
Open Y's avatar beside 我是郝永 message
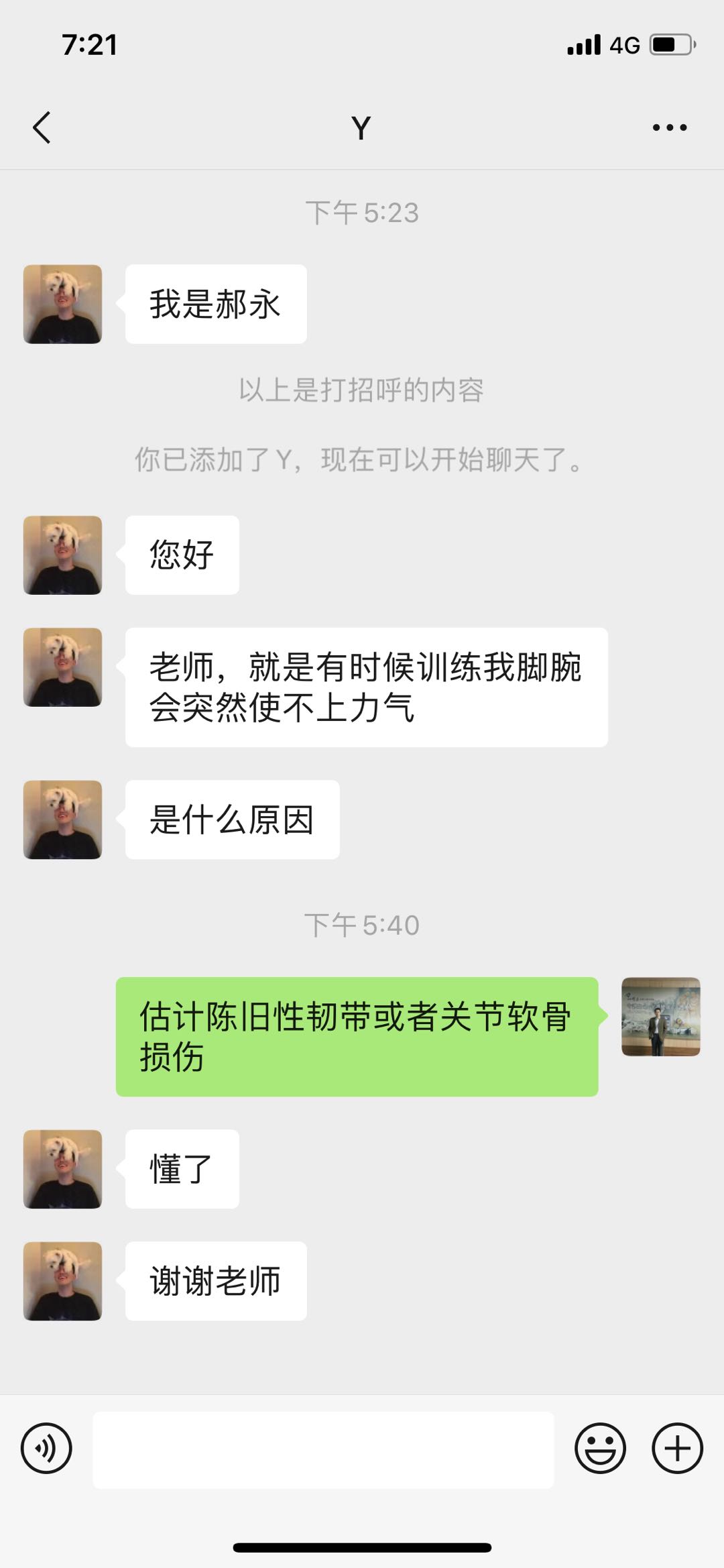click(x=62, y=304)
